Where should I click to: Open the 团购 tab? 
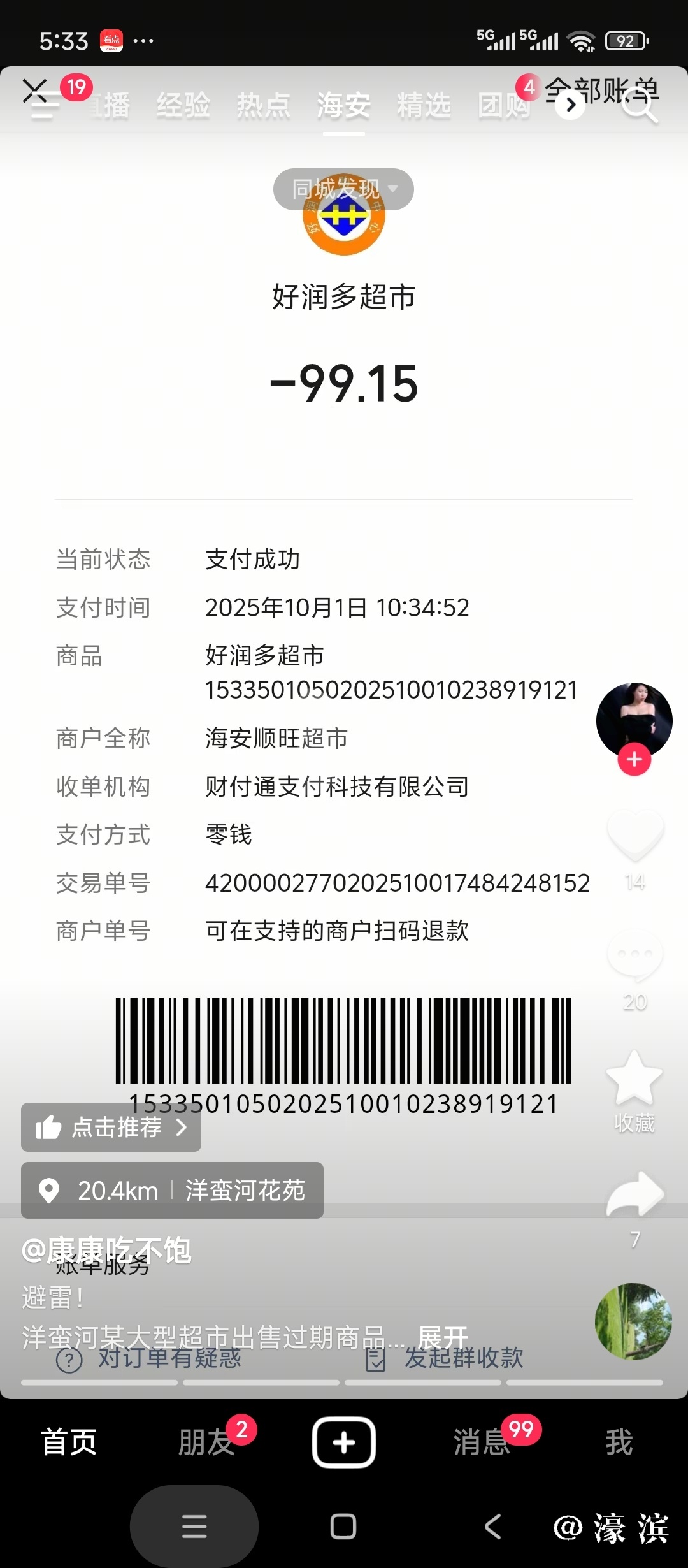coord(504,105)
